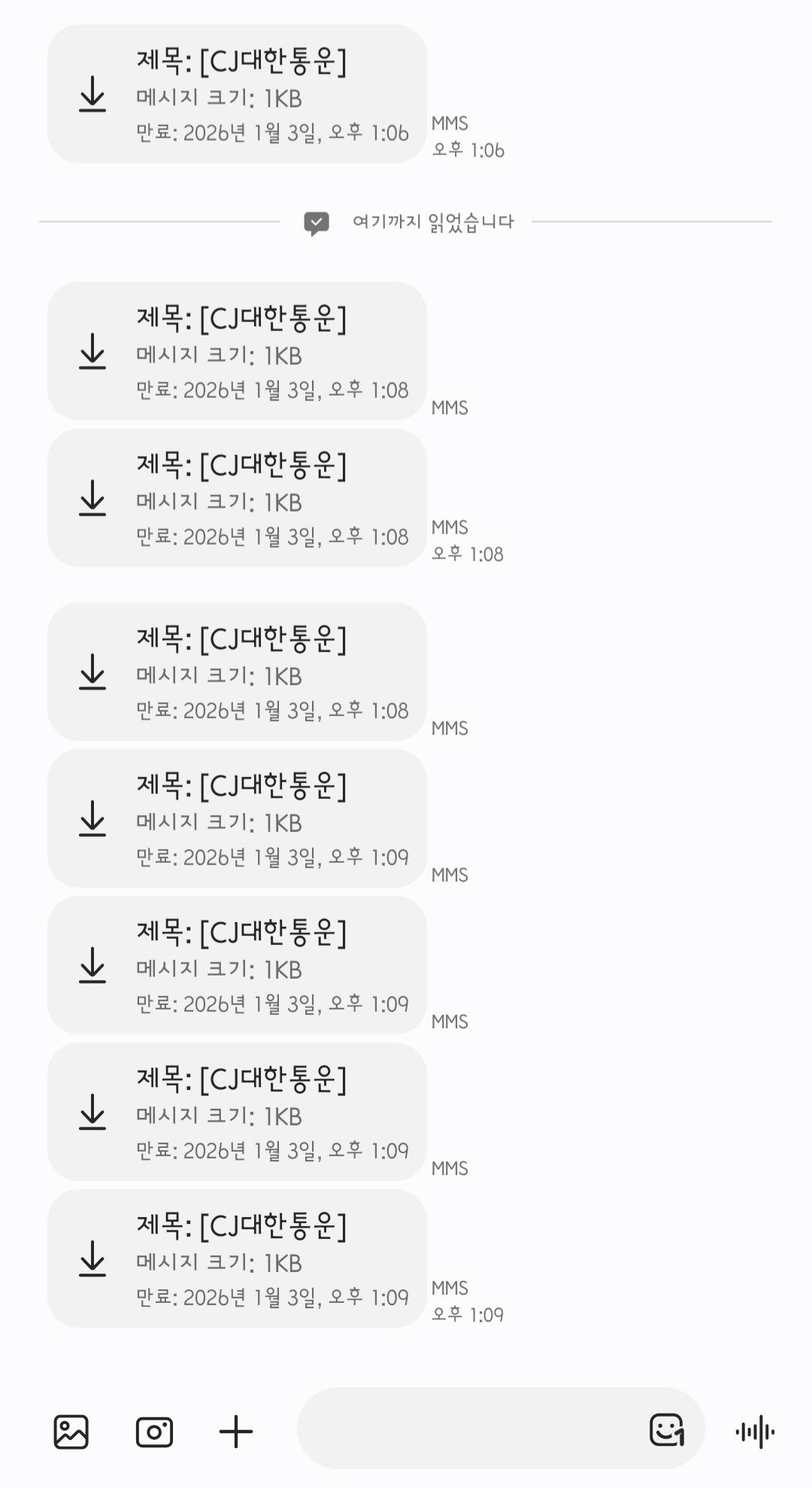Download the MMS timestamped 오후 1:08 beside it
Viewport: 812px width, 1488px height.
(92, 498)
